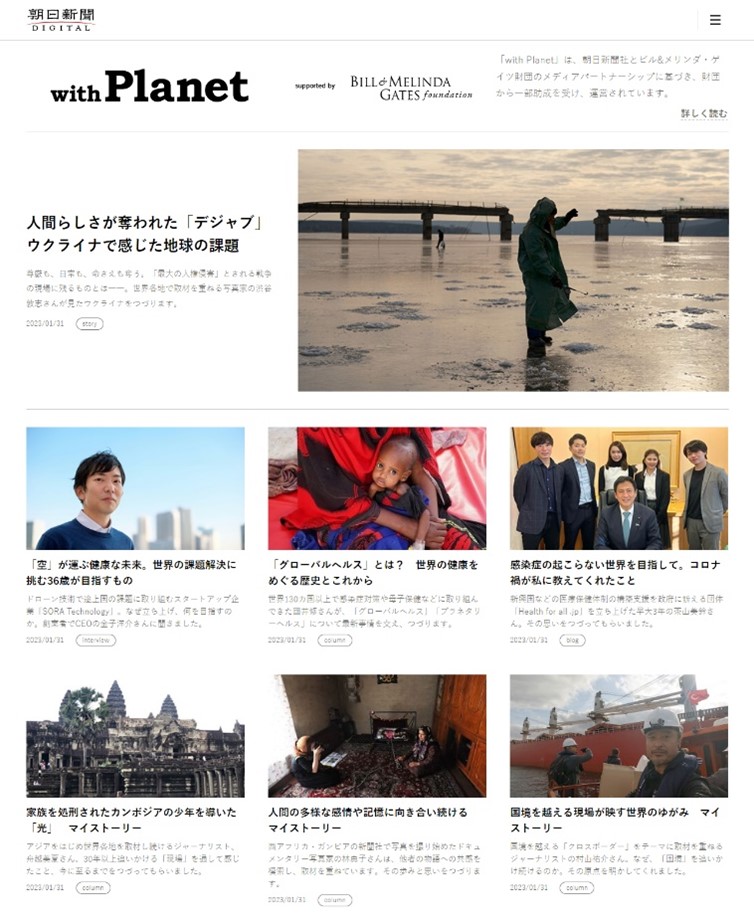Select the blog tag chip
The image size is (754, 921).
click(572, 640)
